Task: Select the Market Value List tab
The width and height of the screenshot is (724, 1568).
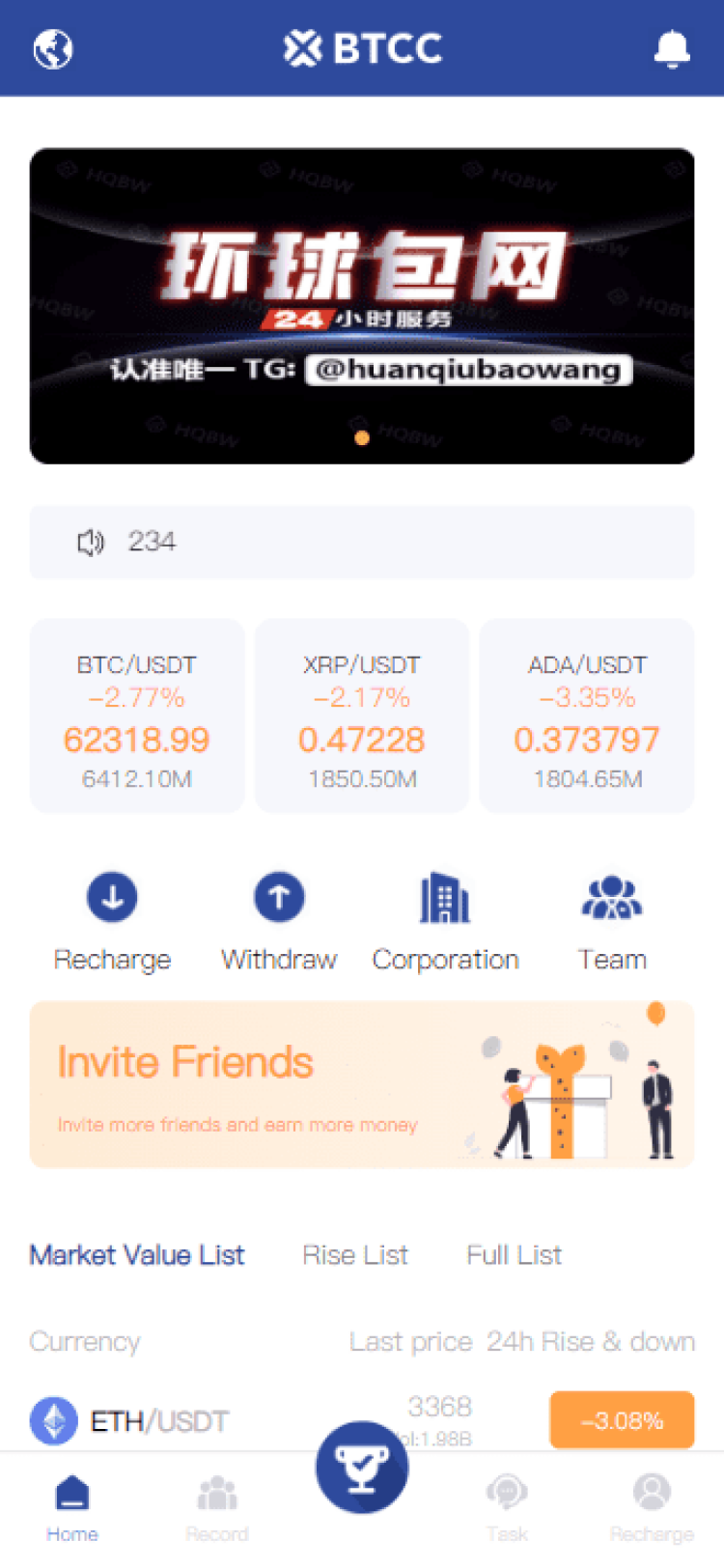Action: [x=137, y=1255]
